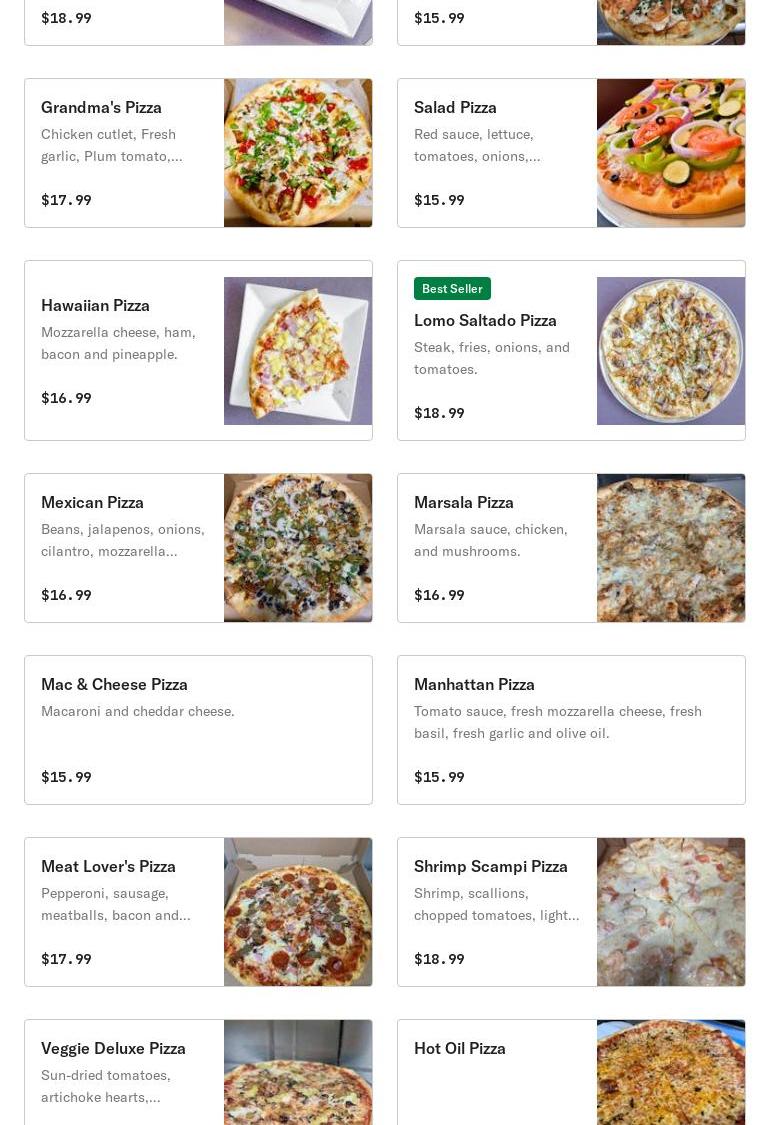
Task: Choose the Mexican Pizza card
Action: [x=198, y=548]
